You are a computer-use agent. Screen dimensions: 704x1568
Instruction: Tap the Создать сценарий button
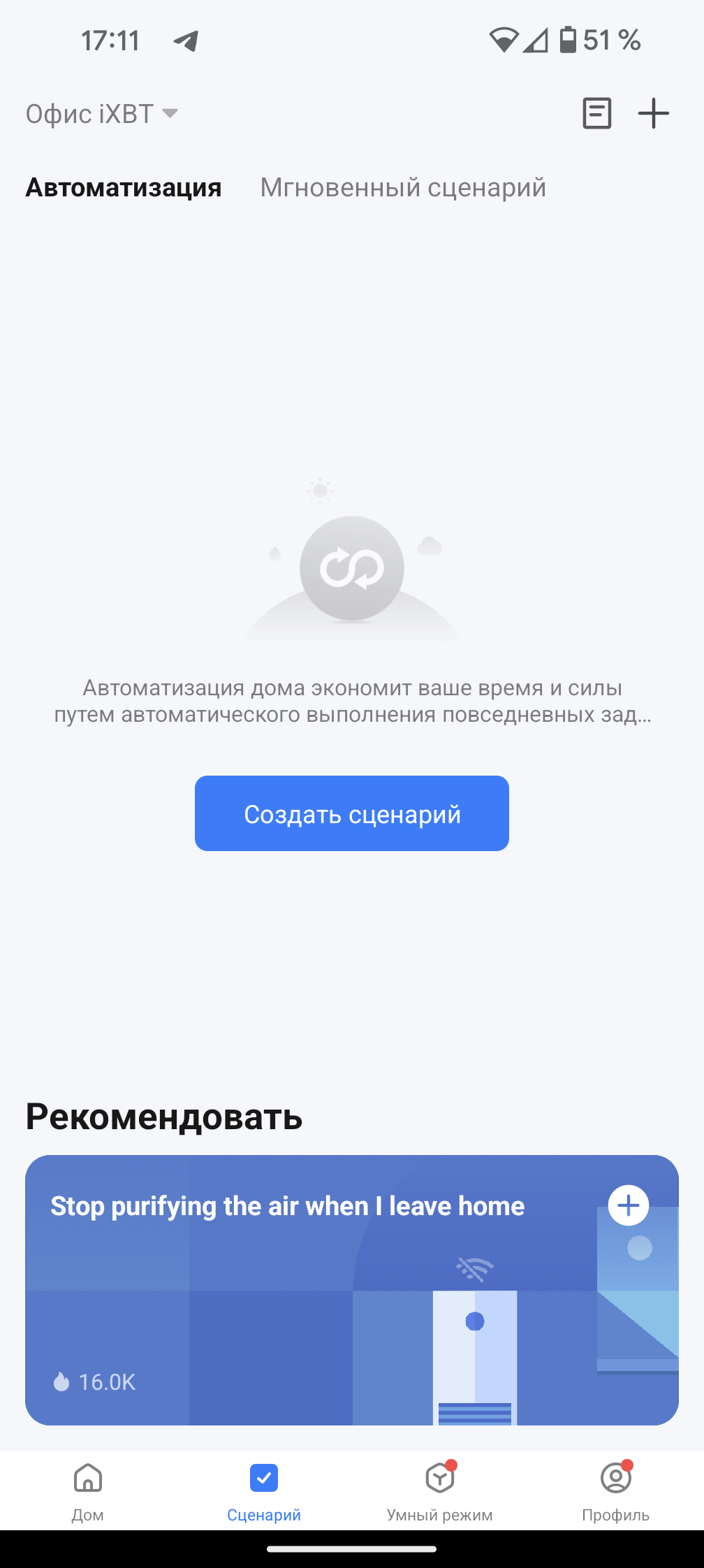pos(351,813)
